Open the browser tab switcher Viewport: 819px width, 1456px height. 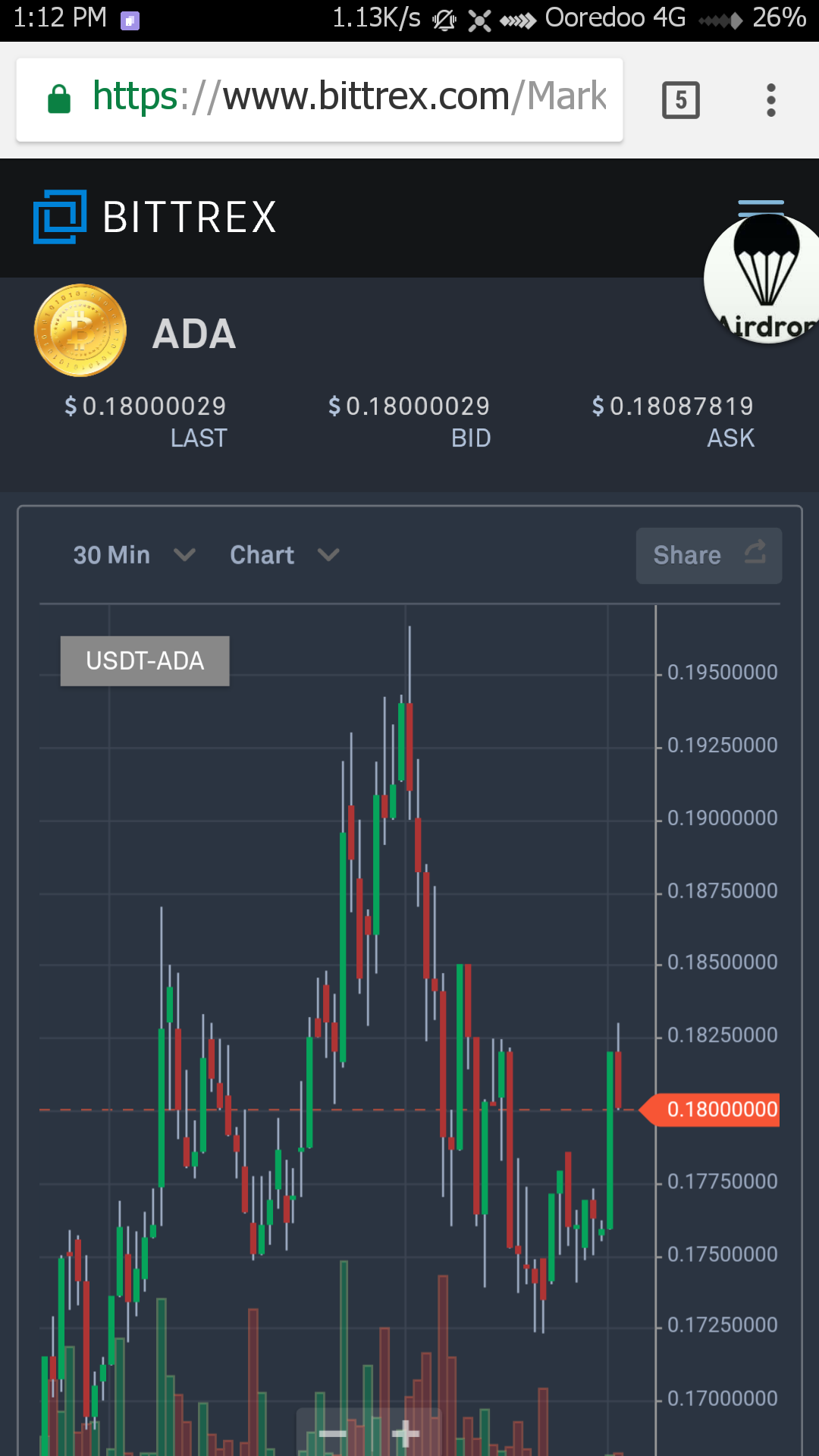click(x=680, y=100)
